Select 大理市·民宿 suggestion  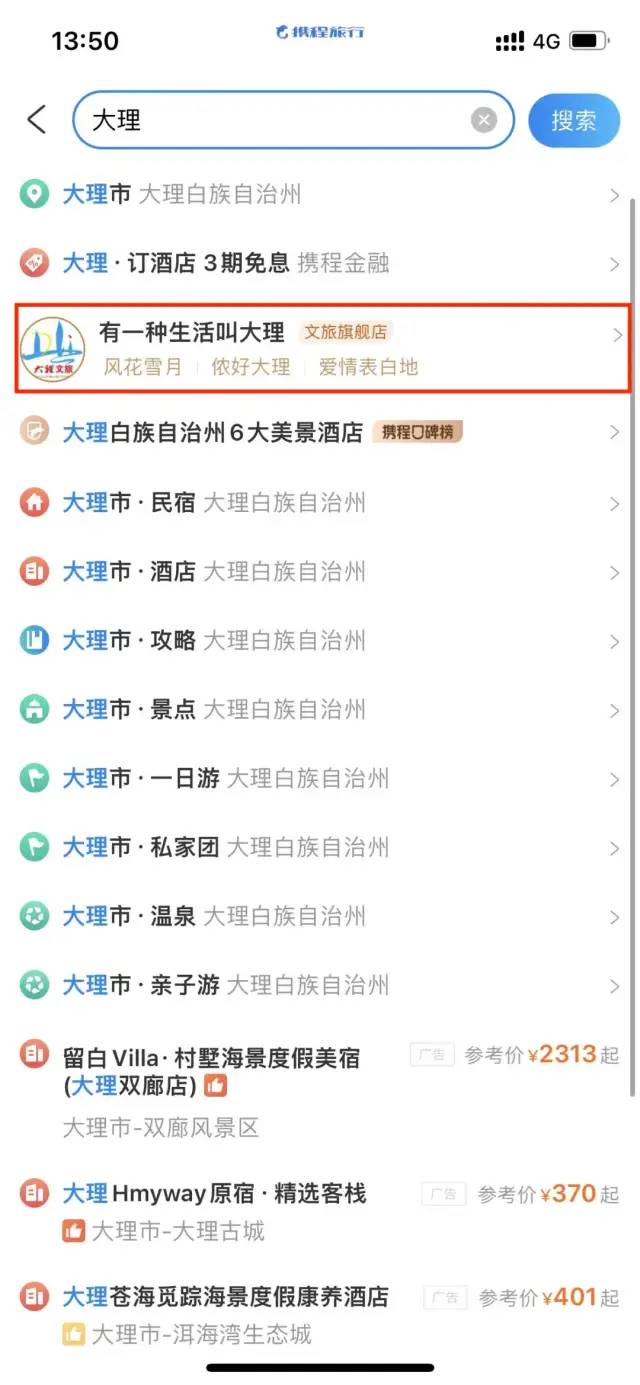point(320,502)
